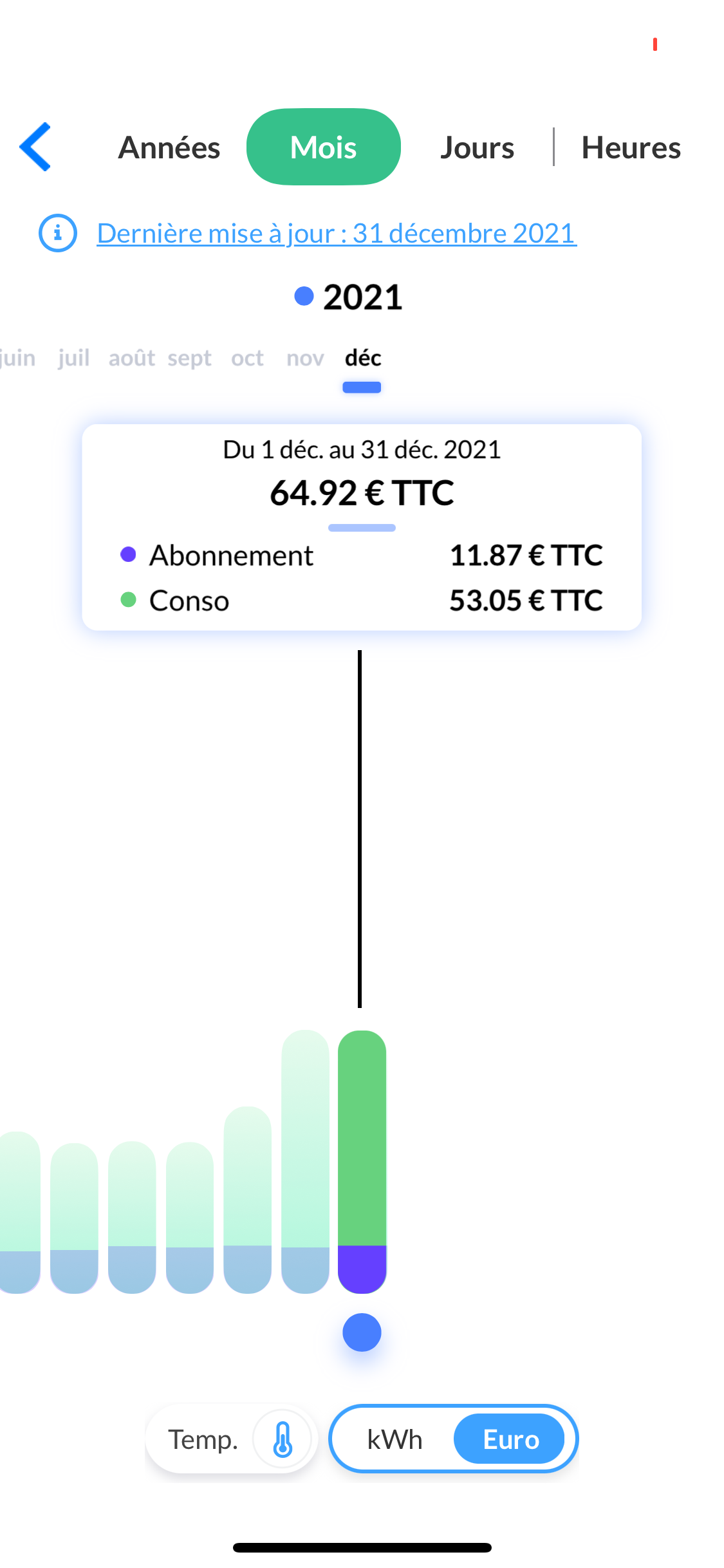Switch to the Jours view
Screen dimensions: 724x1568
click(x=477, y=147)
